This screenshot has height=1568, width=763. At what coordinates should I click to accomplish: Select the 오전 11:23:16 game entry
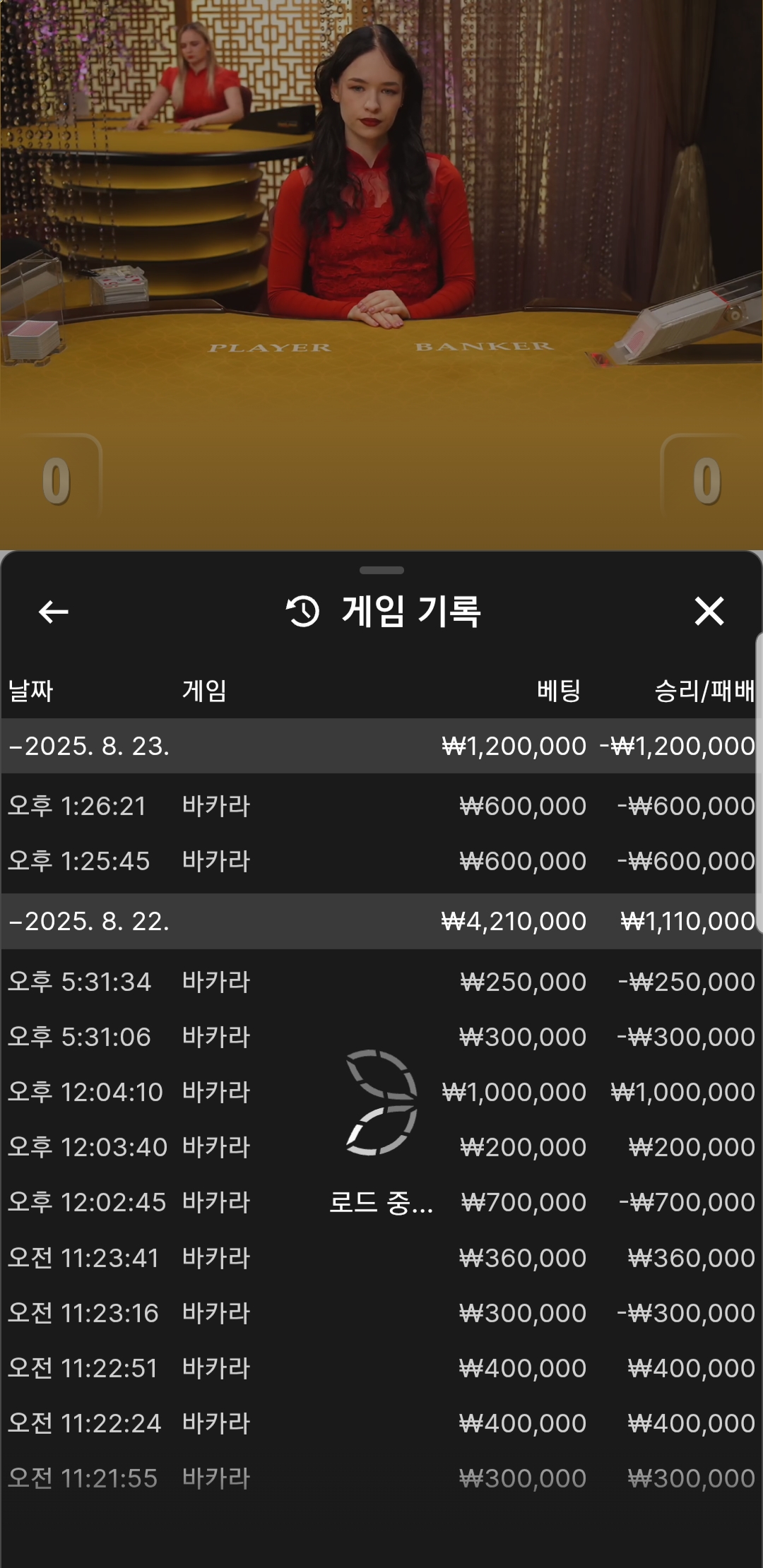pos(381,1313)
